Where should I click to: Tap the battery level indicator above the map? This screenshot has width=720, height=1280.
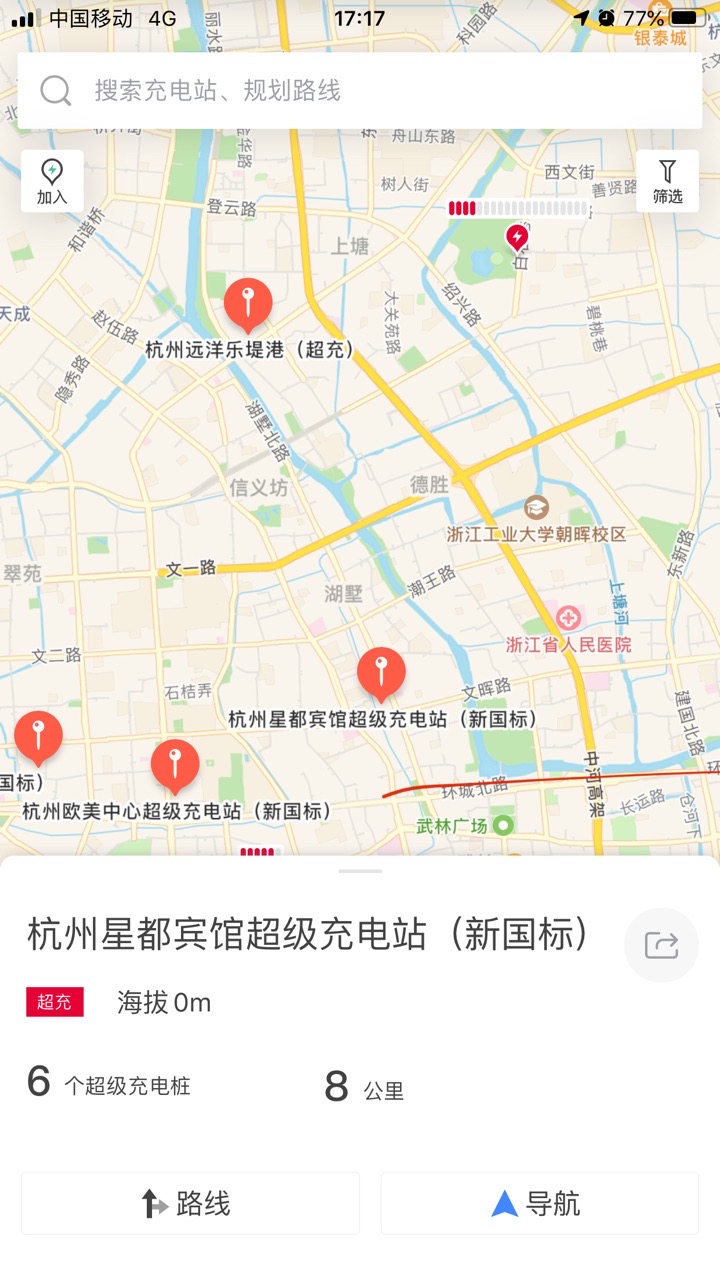(515, 206)
